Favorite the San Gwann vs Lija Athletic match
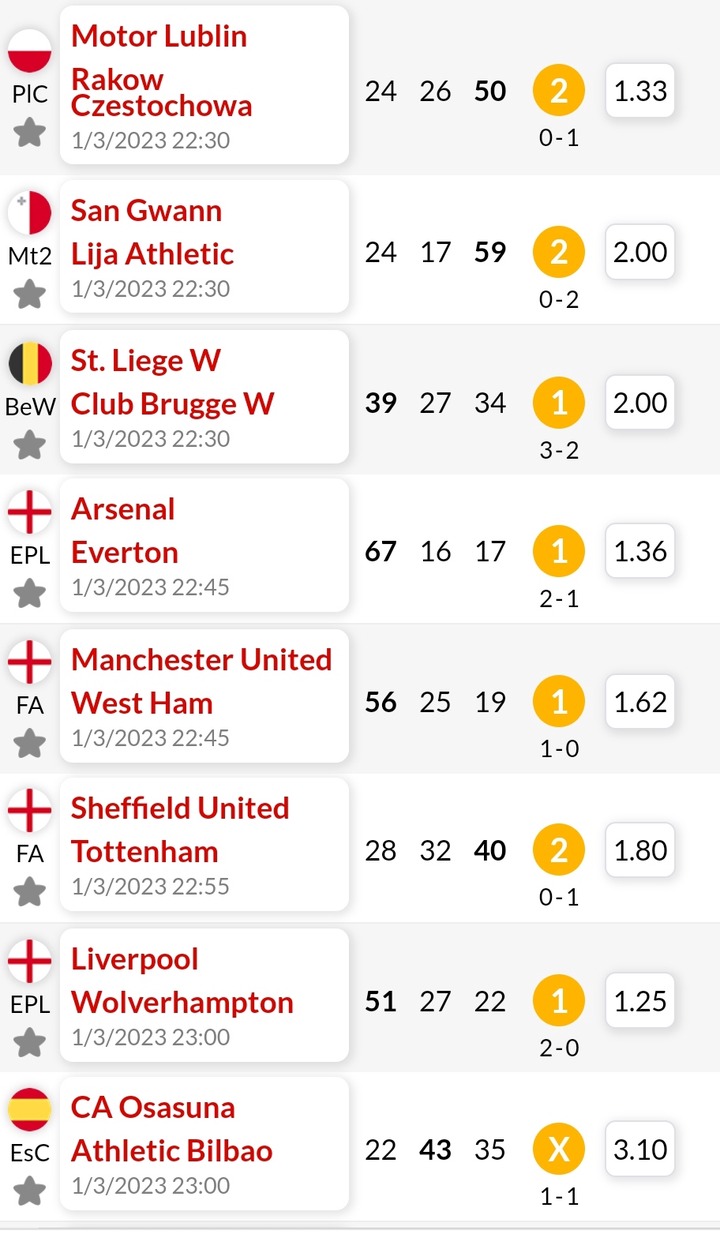 click(x=30, y=294)
